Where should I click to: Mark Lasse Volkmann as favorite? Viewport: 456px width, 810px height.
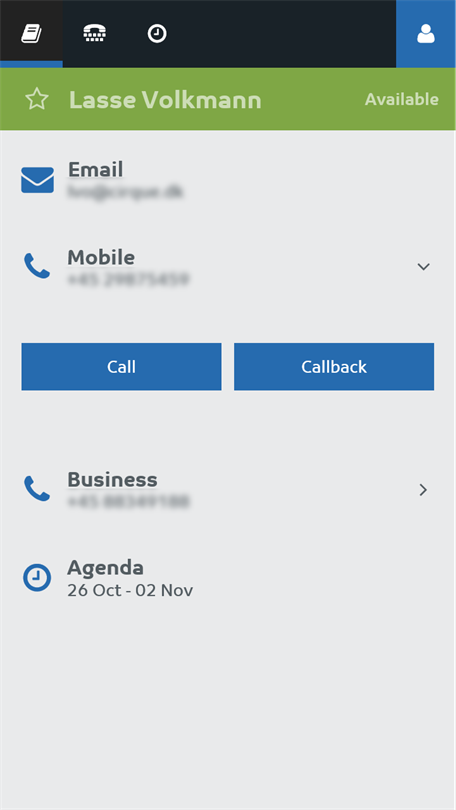point(37,99)
